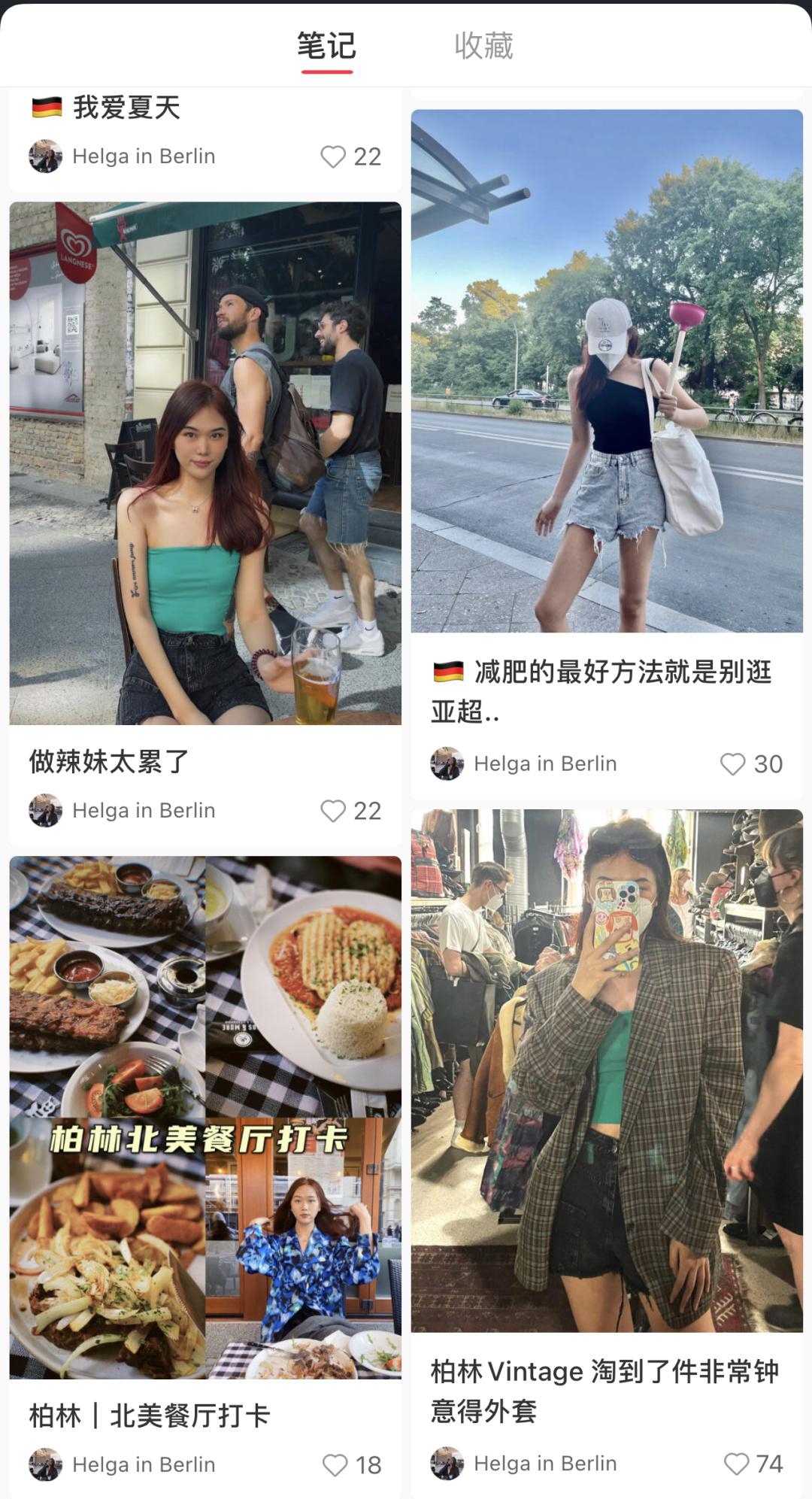Open the 减肥的最好方法就是别逛亚超 note
The height and width of the screenshot is (1499, 812).
[607, 371]
